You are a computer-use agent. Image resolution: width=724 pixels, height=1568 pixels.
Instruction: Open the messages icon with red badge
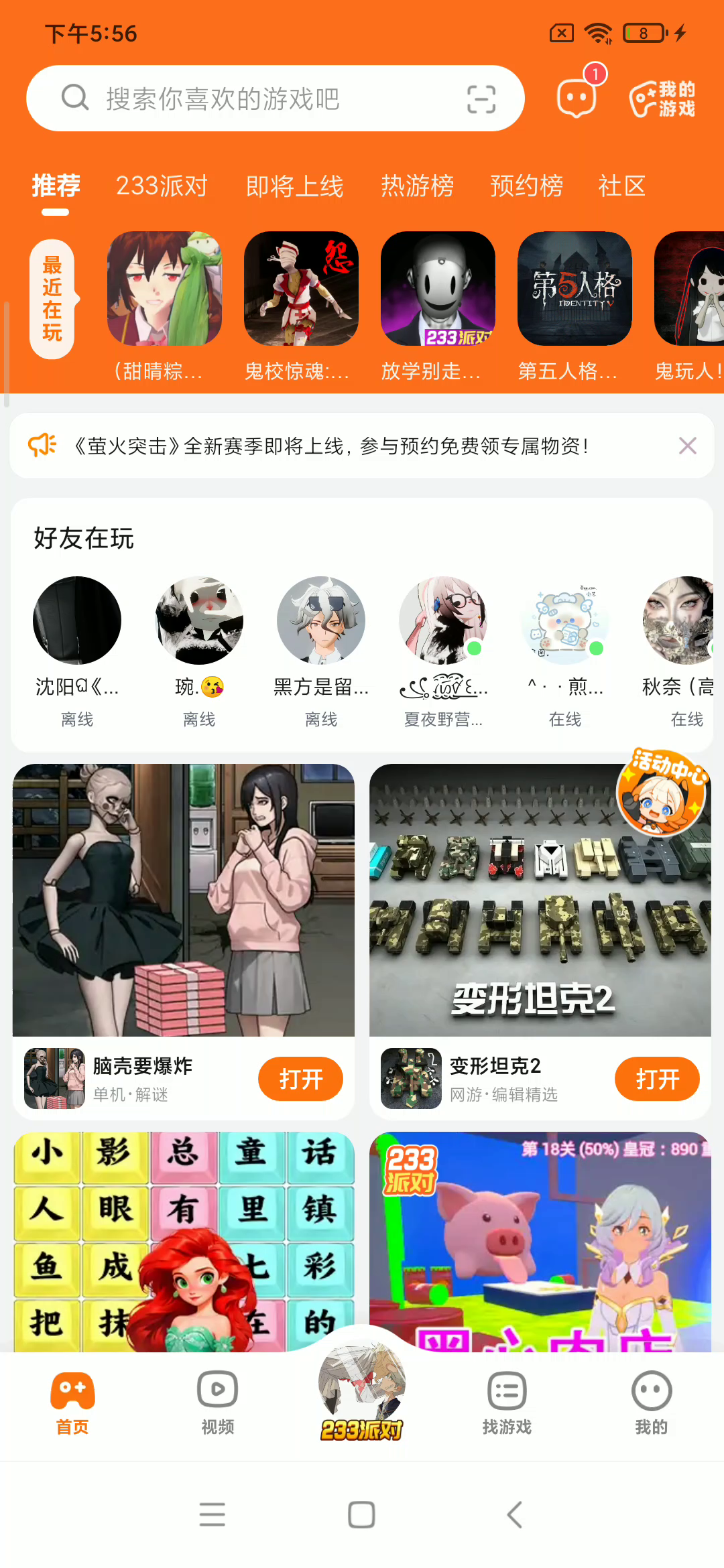[x=578, y=98]
